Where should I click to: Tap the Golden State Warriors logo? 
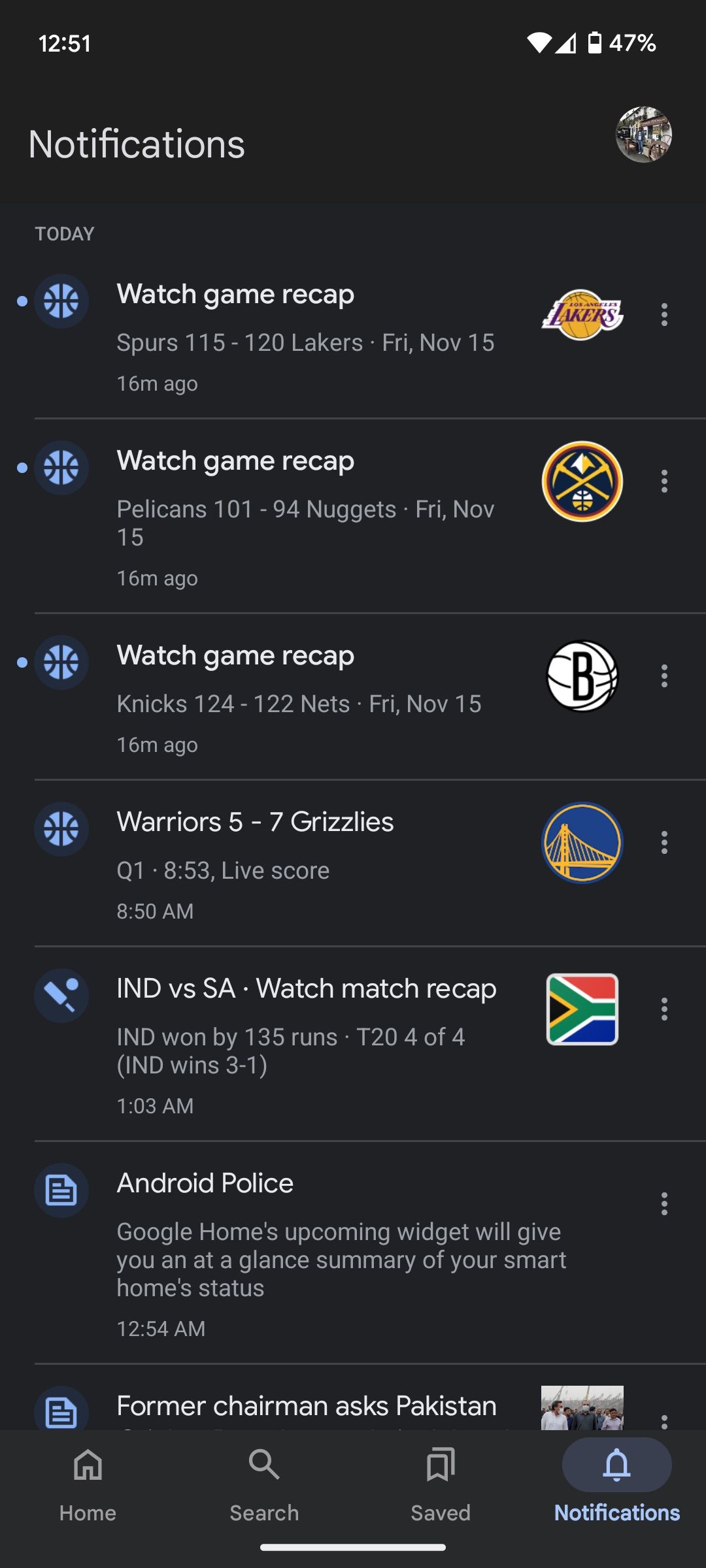[582, 843]
